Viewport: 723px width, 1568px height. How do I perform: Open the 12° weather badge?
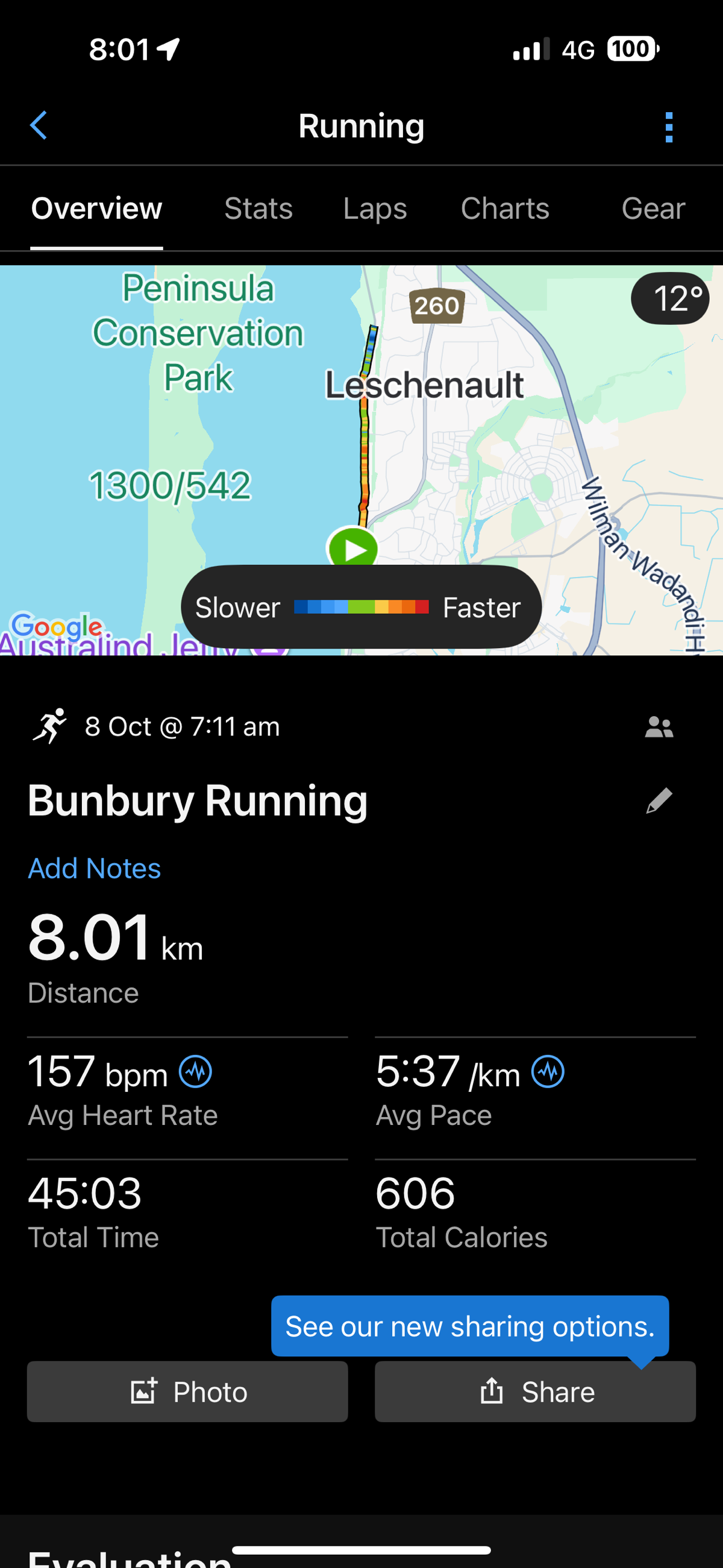tap(669, 298)
